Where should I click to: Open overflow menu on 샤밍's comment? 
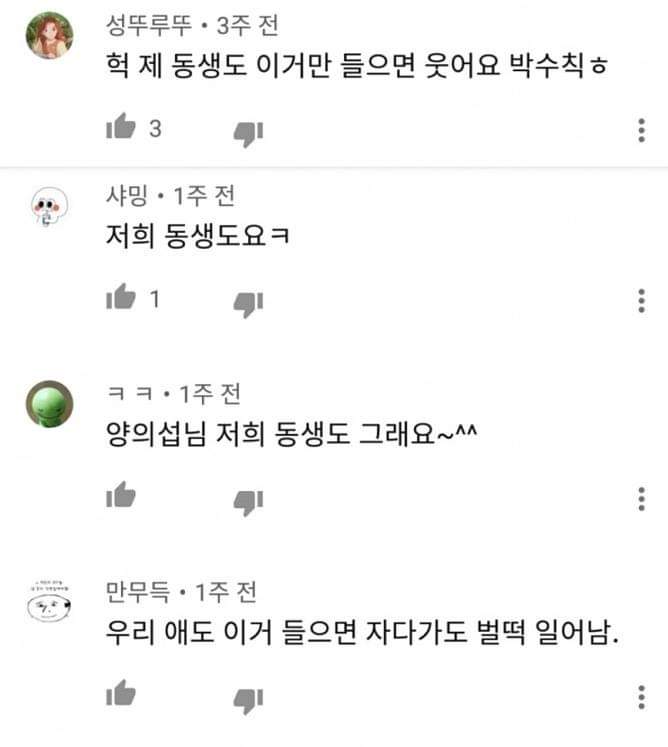click(x=640, y=299)
